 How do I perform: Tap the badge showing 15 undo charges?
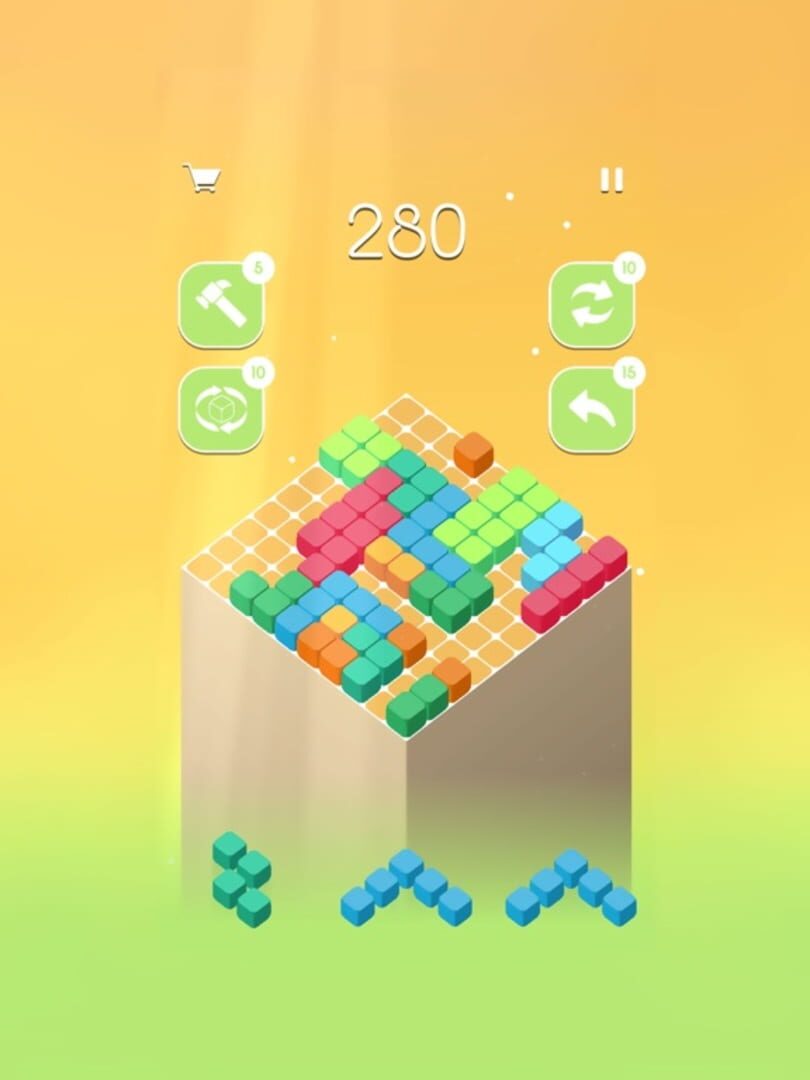(x=629, y=369)
